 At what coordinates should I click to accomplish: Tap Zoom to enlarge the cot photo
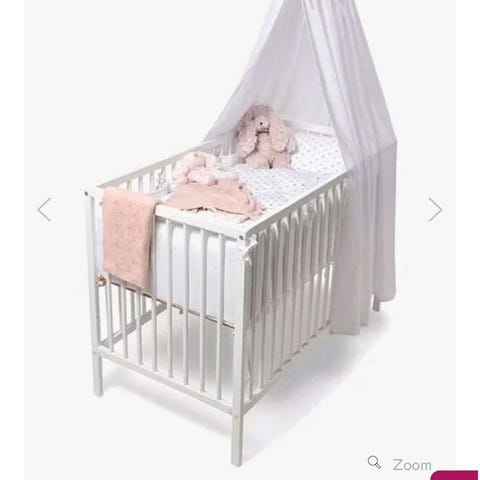coord(400,464)
